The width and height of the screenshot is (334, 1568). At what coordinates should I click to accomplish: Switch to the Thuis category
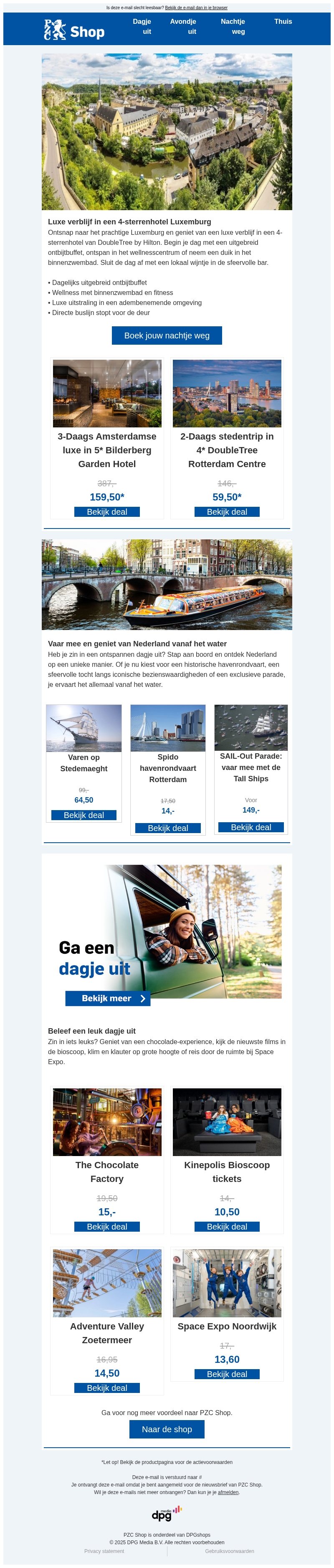tap(283, 22)
